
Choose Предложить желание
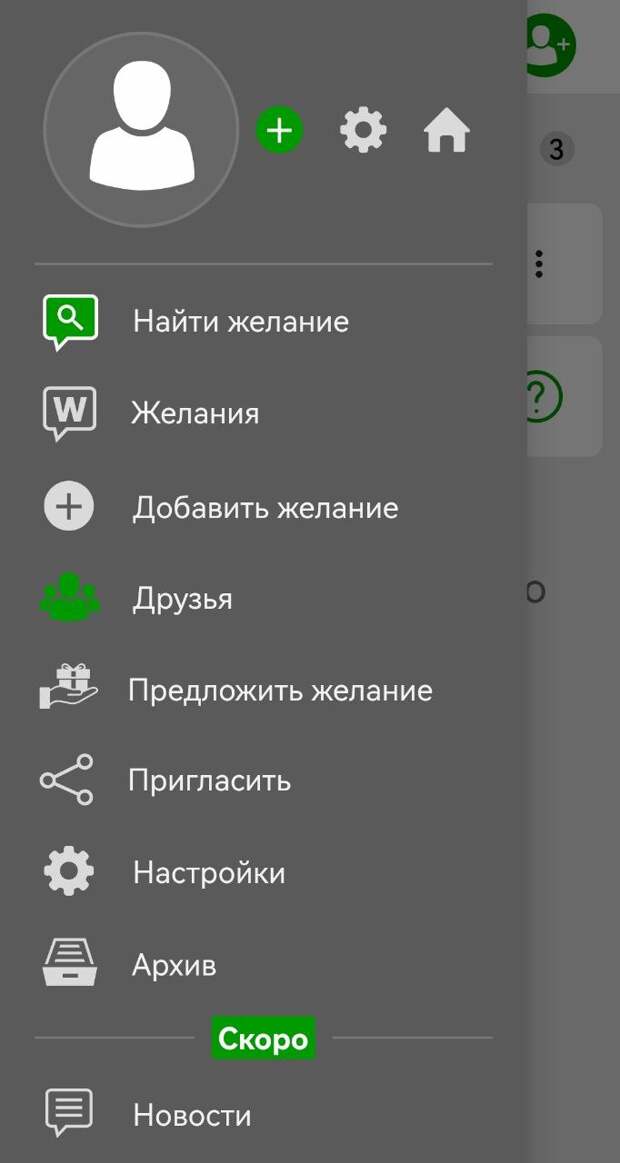(280, 691)
